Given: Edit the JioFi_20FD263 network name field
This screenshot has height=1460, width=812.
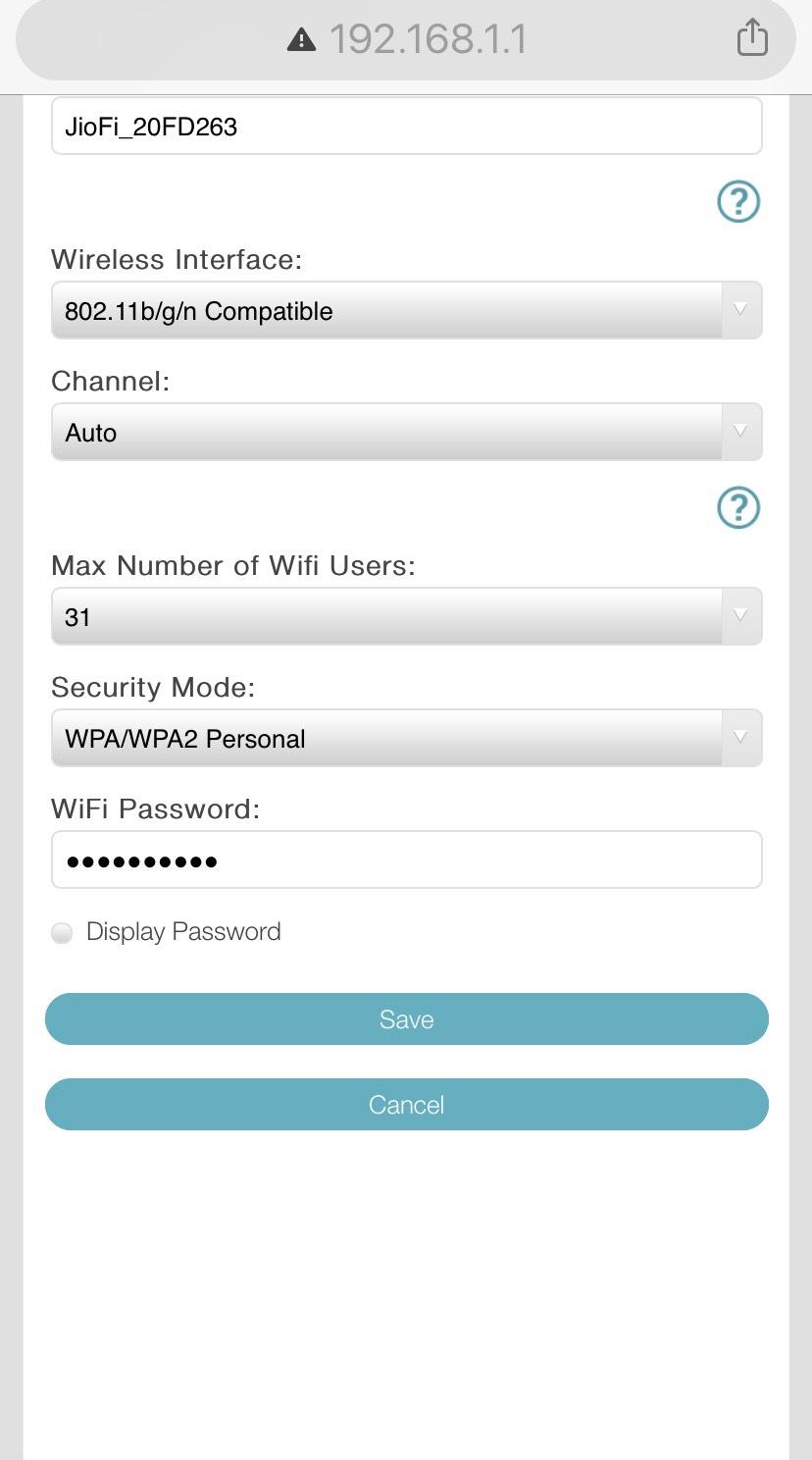Looking at the screenshot, I should pyautogui.click(x=406, y=126).
